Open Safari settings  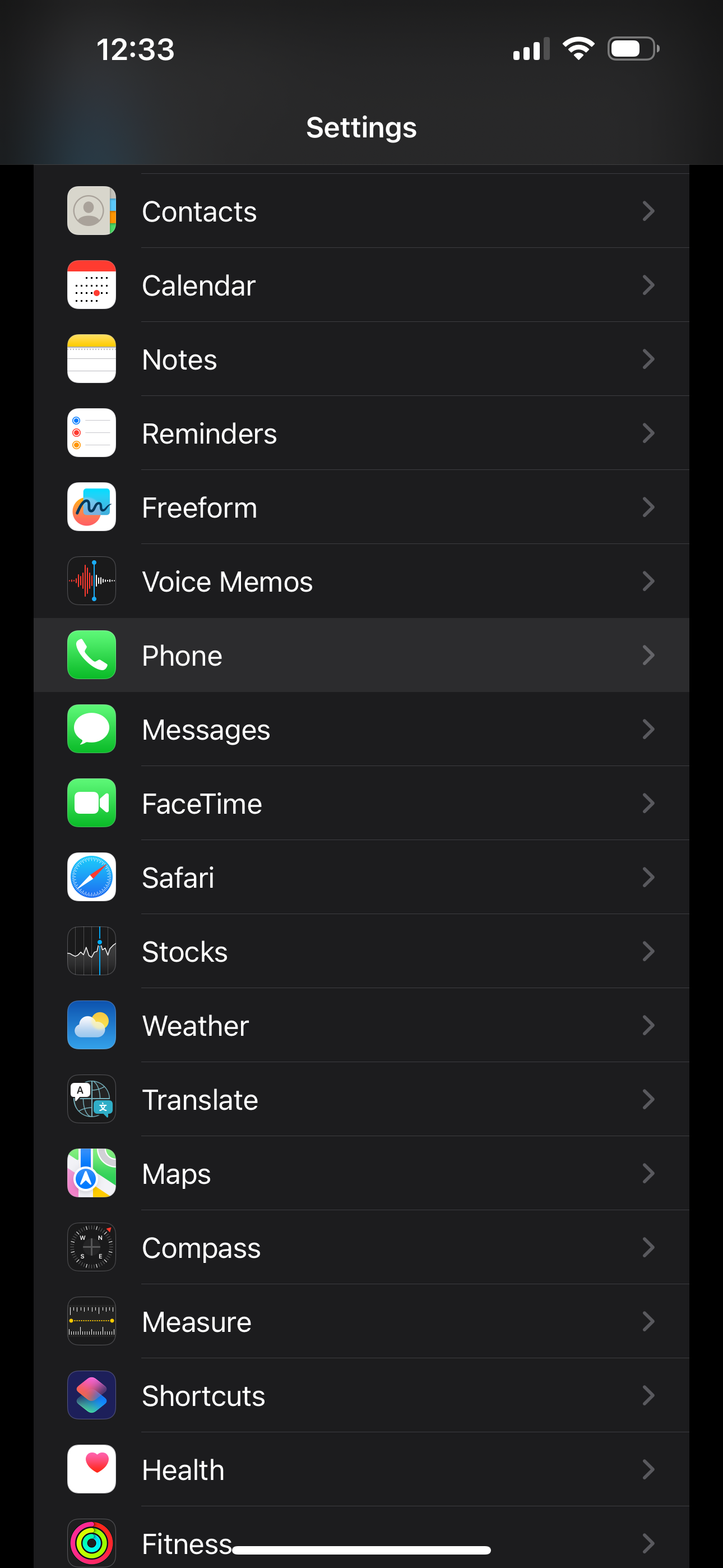361,878
